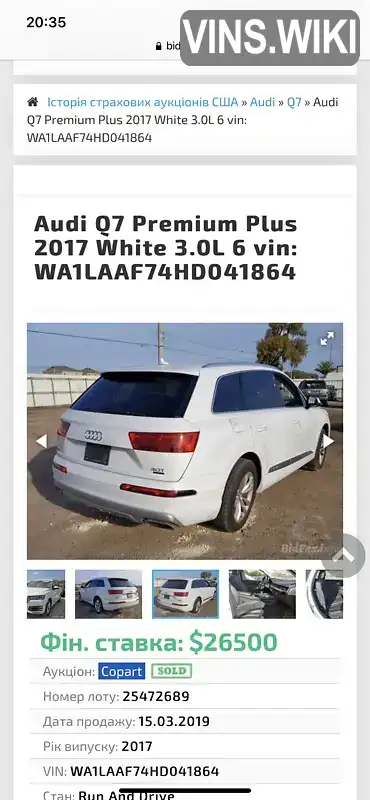Select the interior seats thumbnail
Image resolution: width=370 pixels, height=800 pixels.
point(262,594)
